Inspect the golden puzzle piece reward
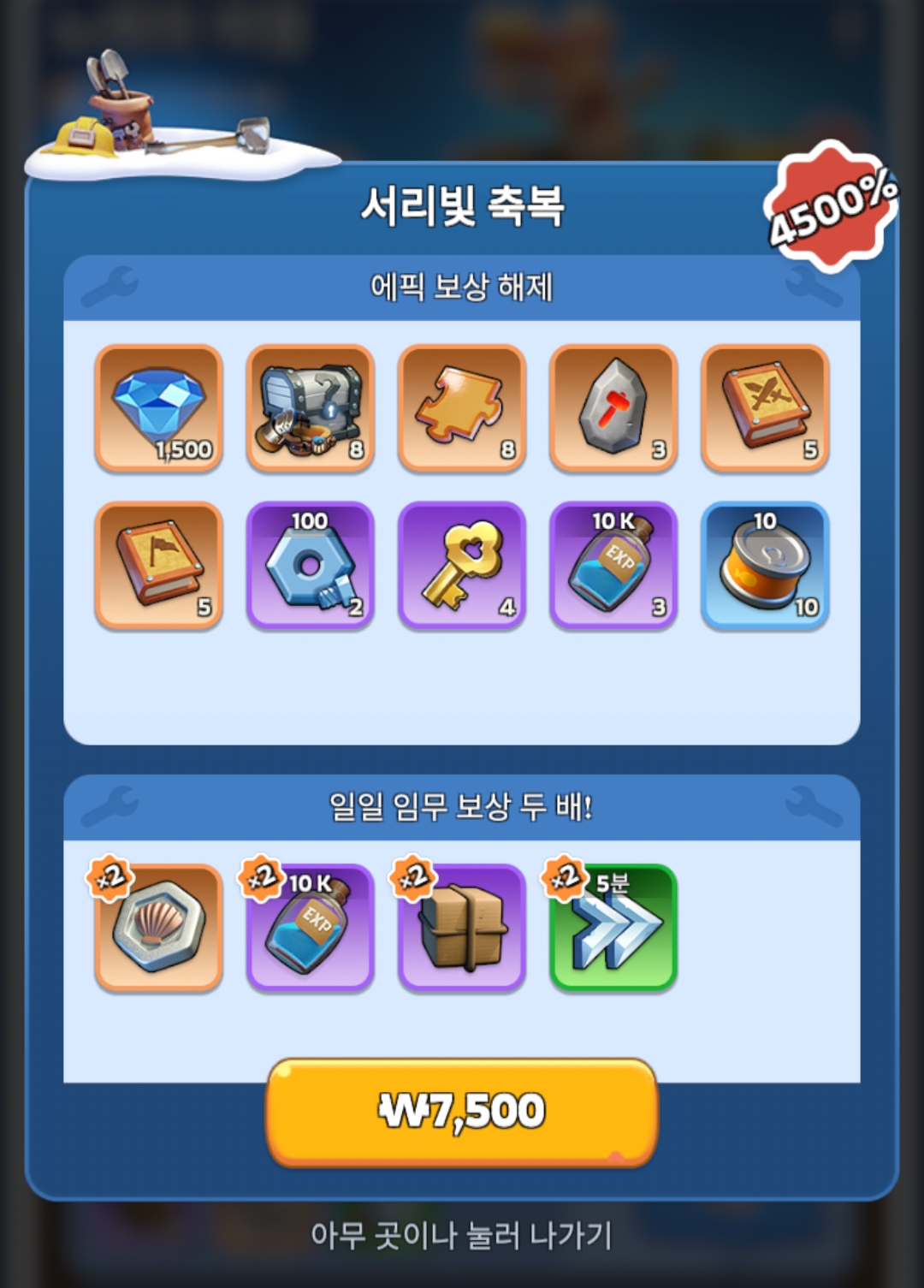This screenshot has height=1288, width=924. click(x=462, y=408)
